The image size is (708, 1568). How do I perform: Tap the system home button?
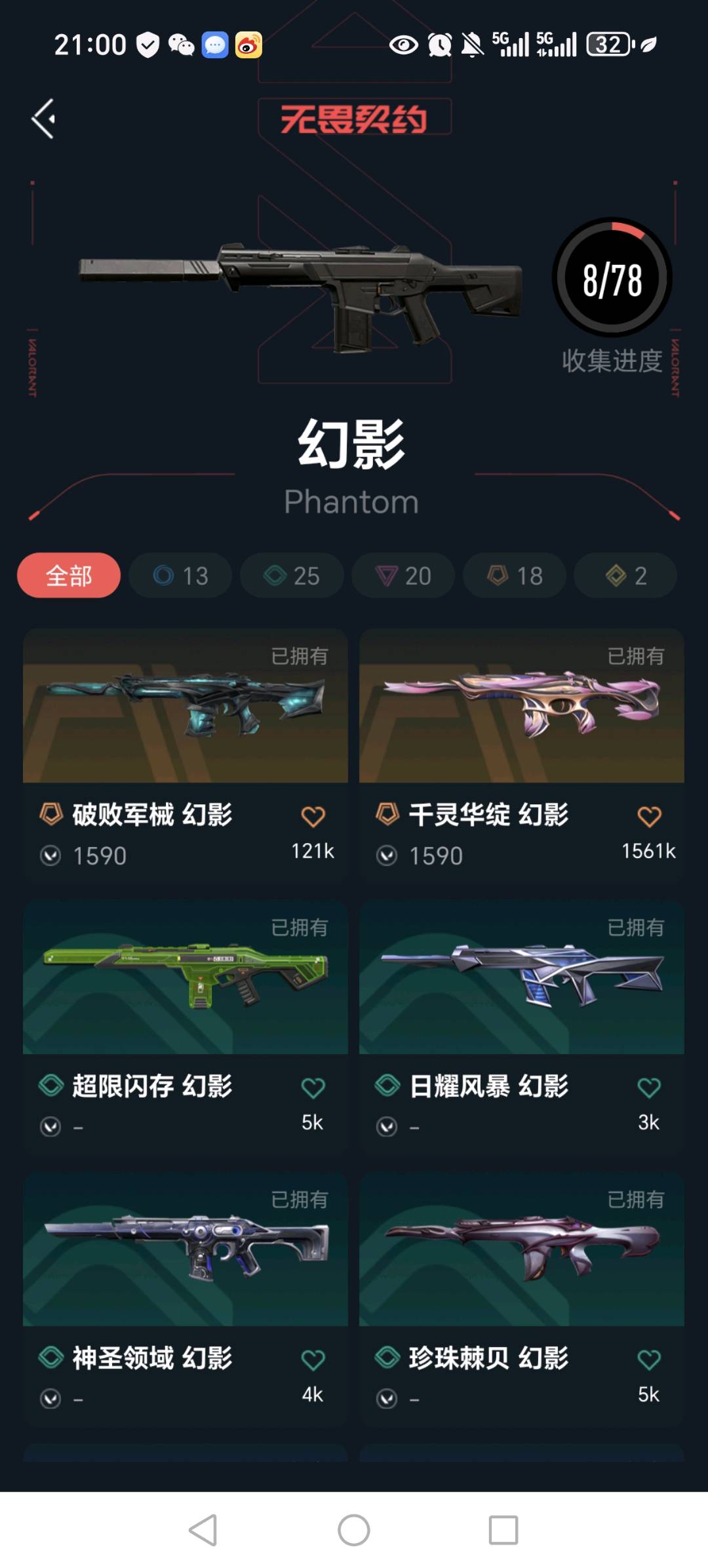coord(354,1530)
